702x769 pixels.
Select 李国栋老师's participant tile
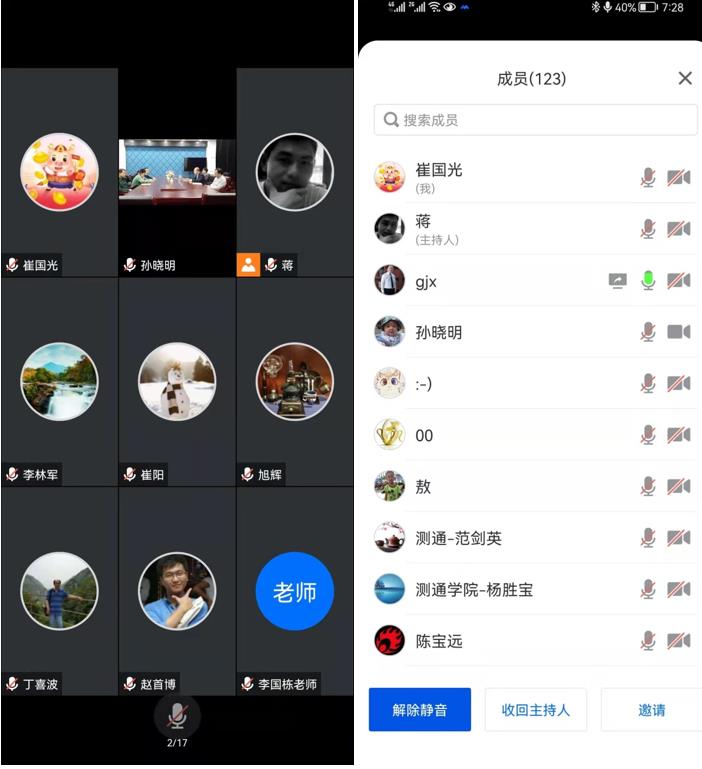tap(294, 591)
